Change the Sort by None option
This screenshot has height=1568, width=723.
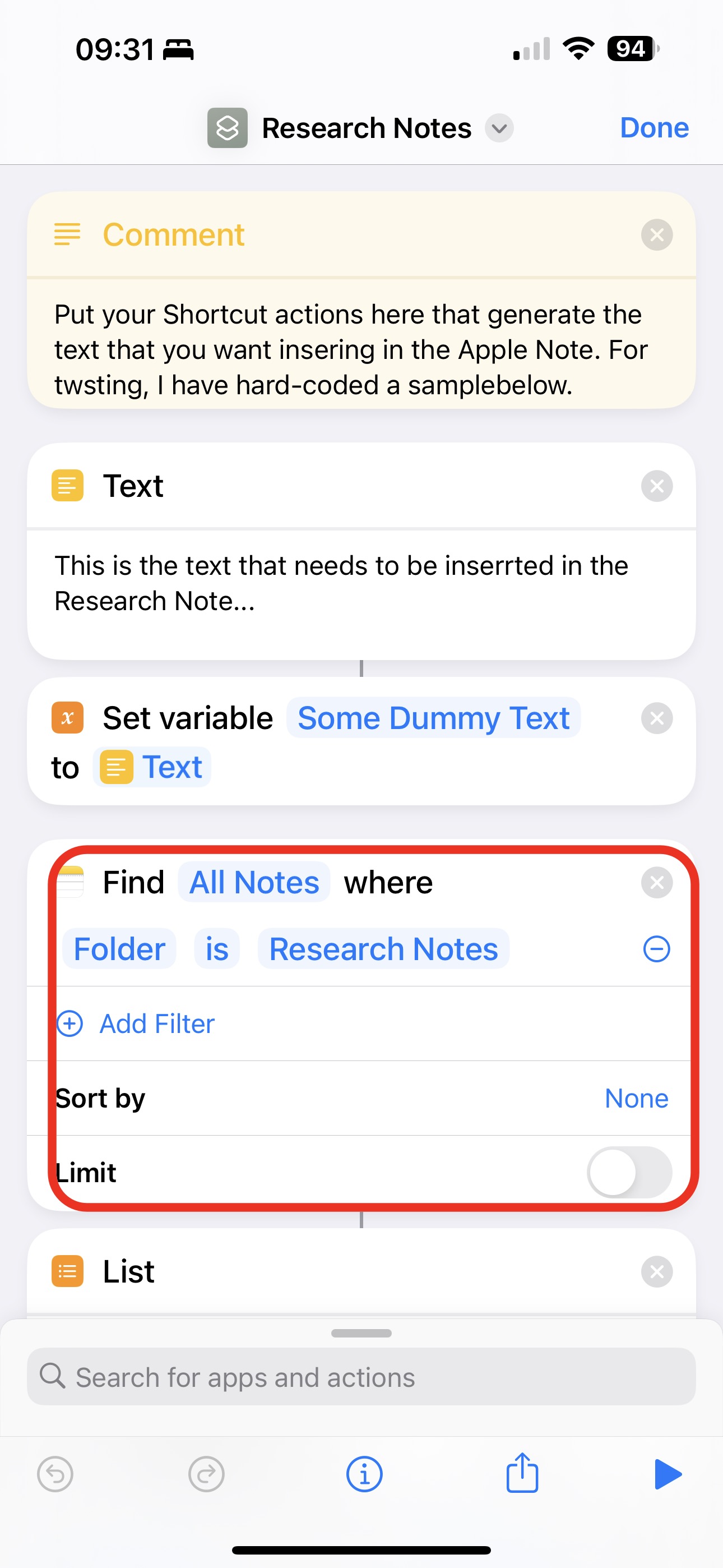click(x=636, y=1099)
